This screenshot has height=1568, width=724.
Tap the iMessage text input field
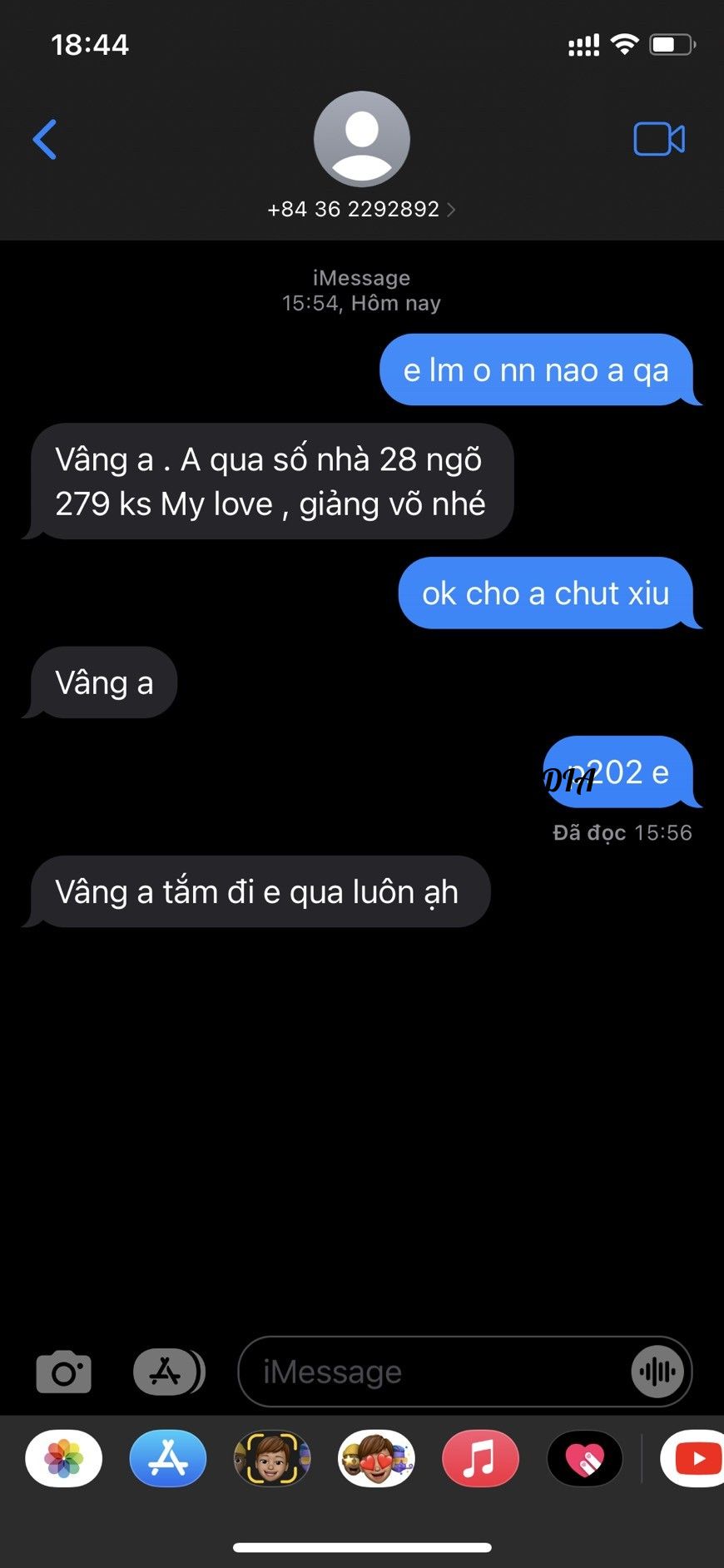[x=416, y=1372]
